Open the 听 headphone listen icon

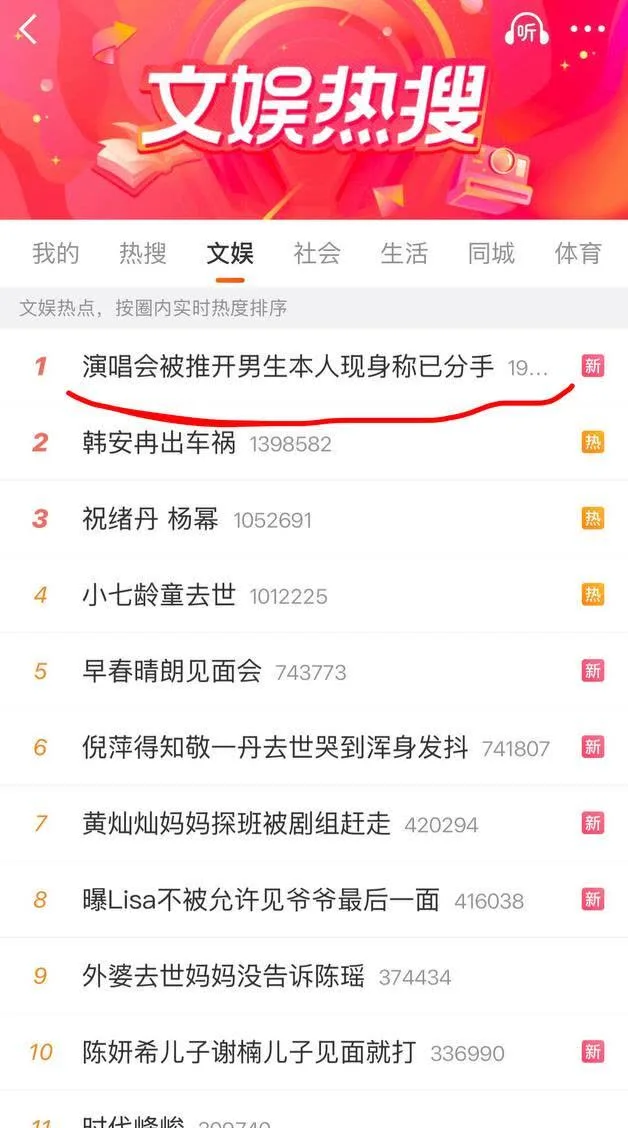coord(527,30)
